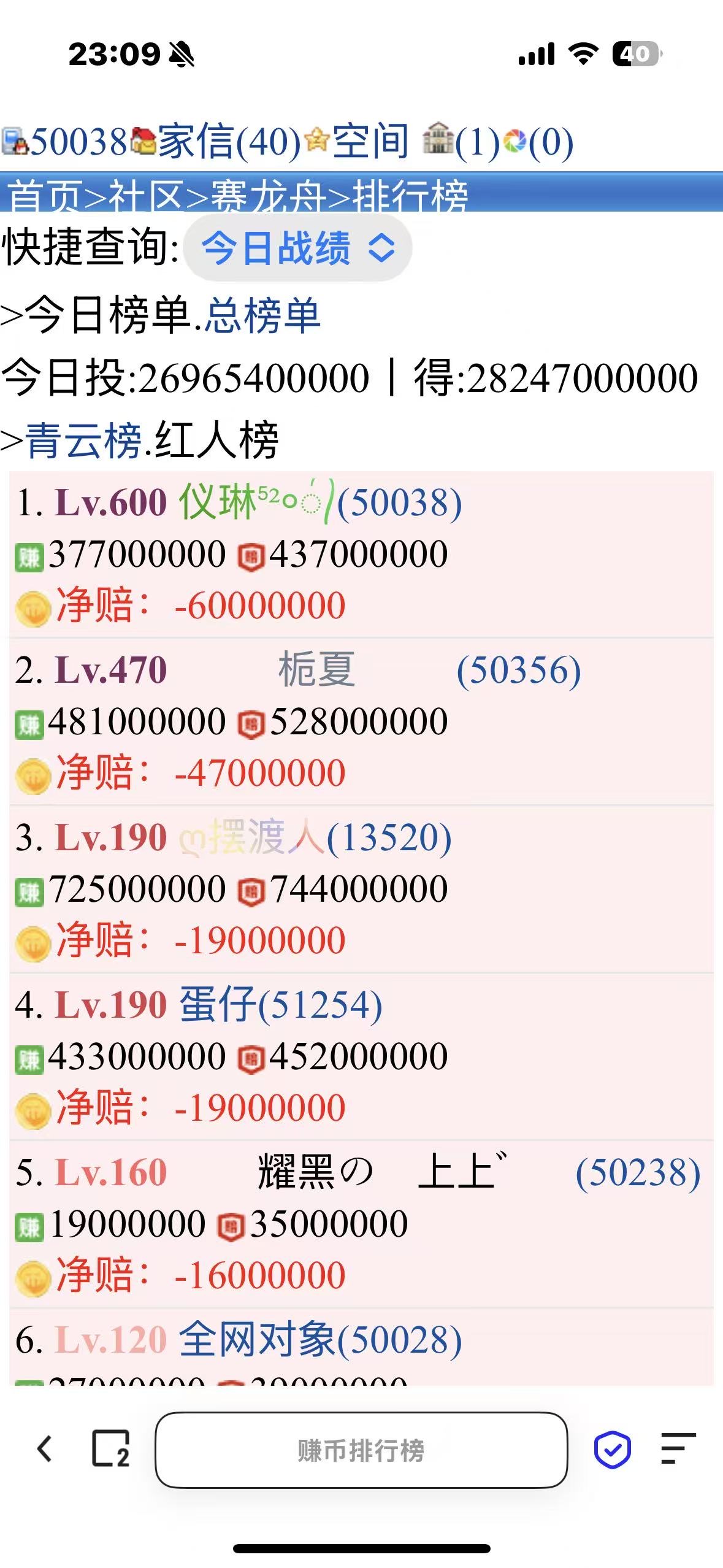The width and height of the screenshot is (723, 1568).
Task: Open the browser shield security icon
Action: (x=612, y=1450)
